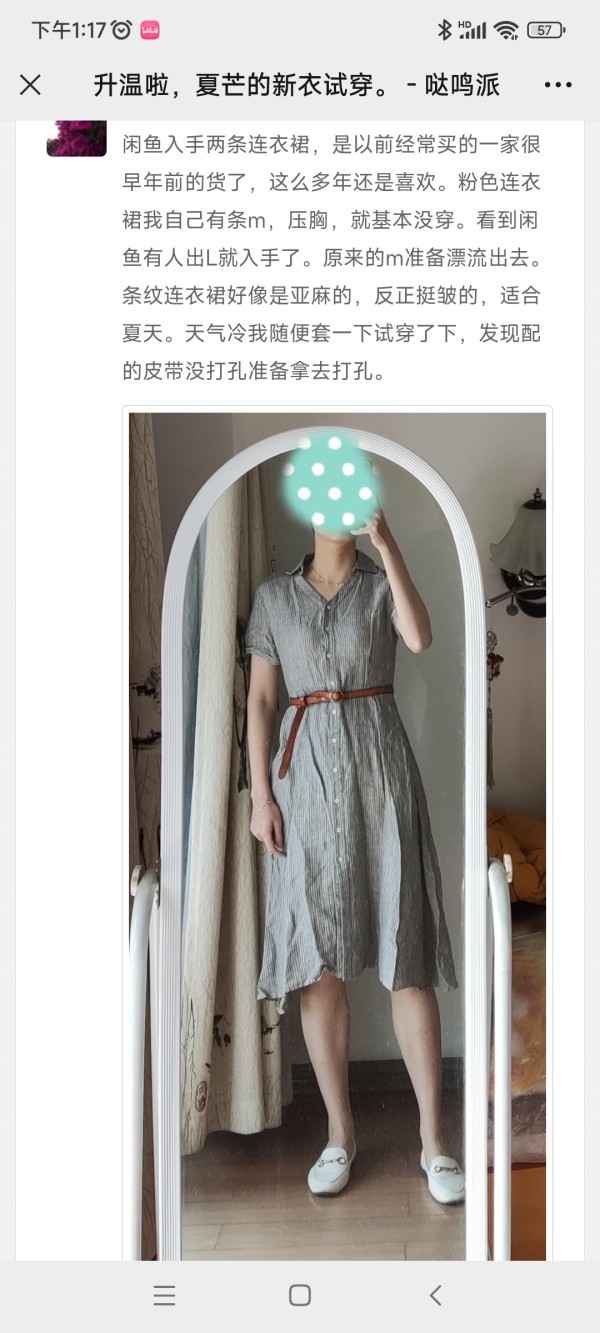Screen dimensions: 600x1333
Task: Go to the home screen
Action: (300, 1296)
